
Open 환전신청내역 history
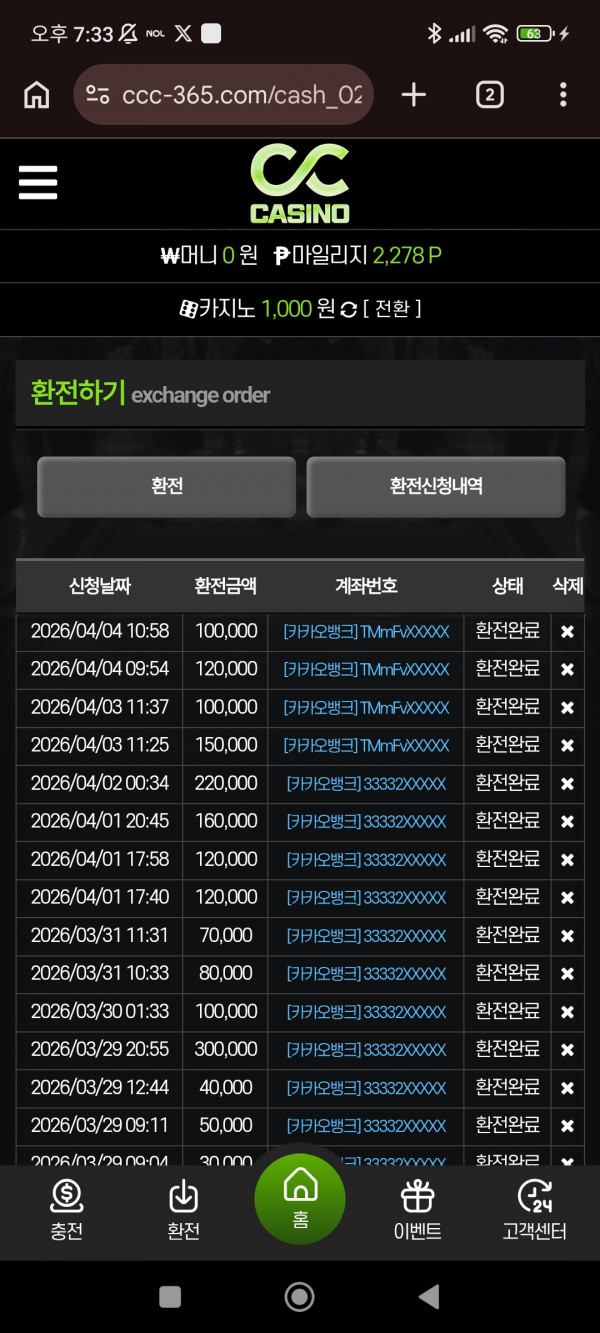coord(436,486)
